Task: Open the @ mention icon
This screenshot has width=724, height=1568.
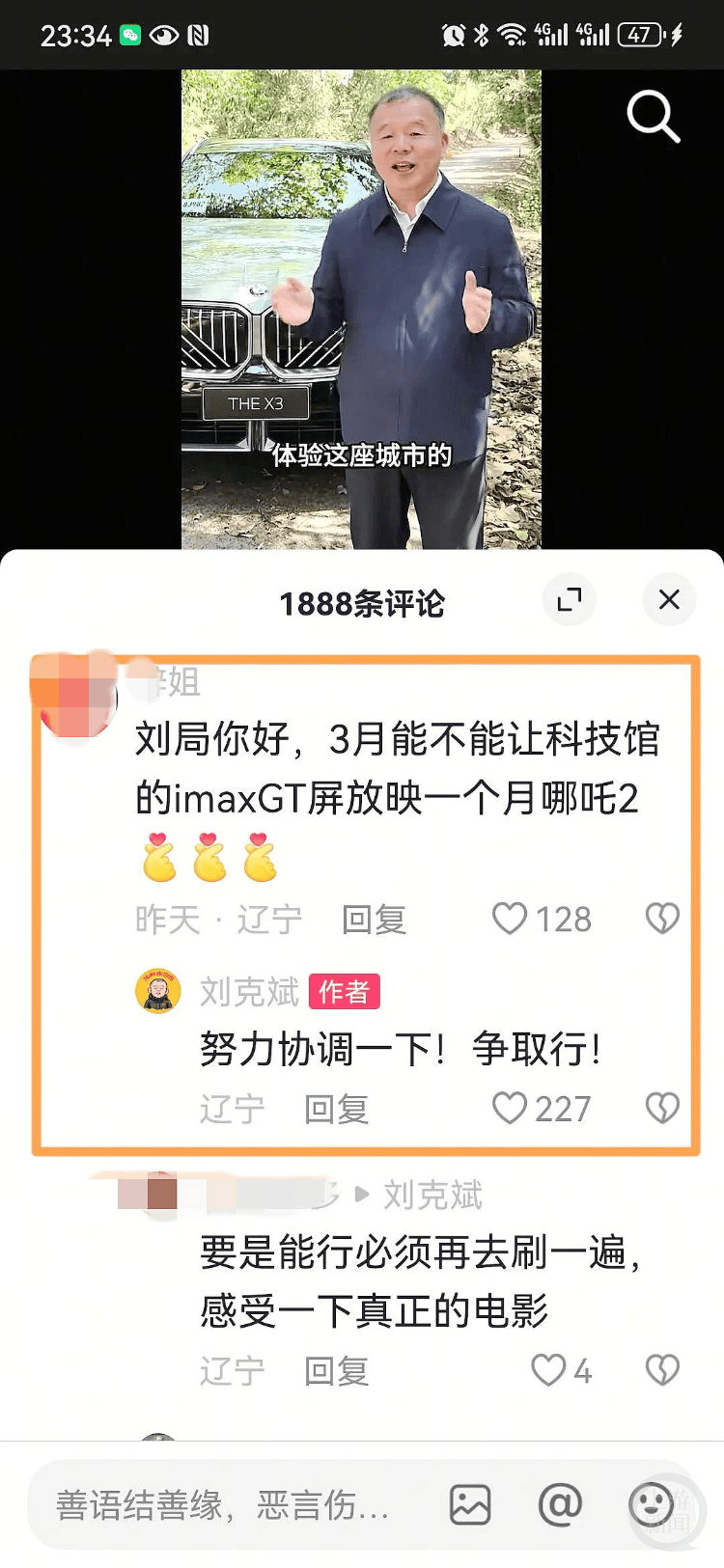Action: (x=561, y=1503)
